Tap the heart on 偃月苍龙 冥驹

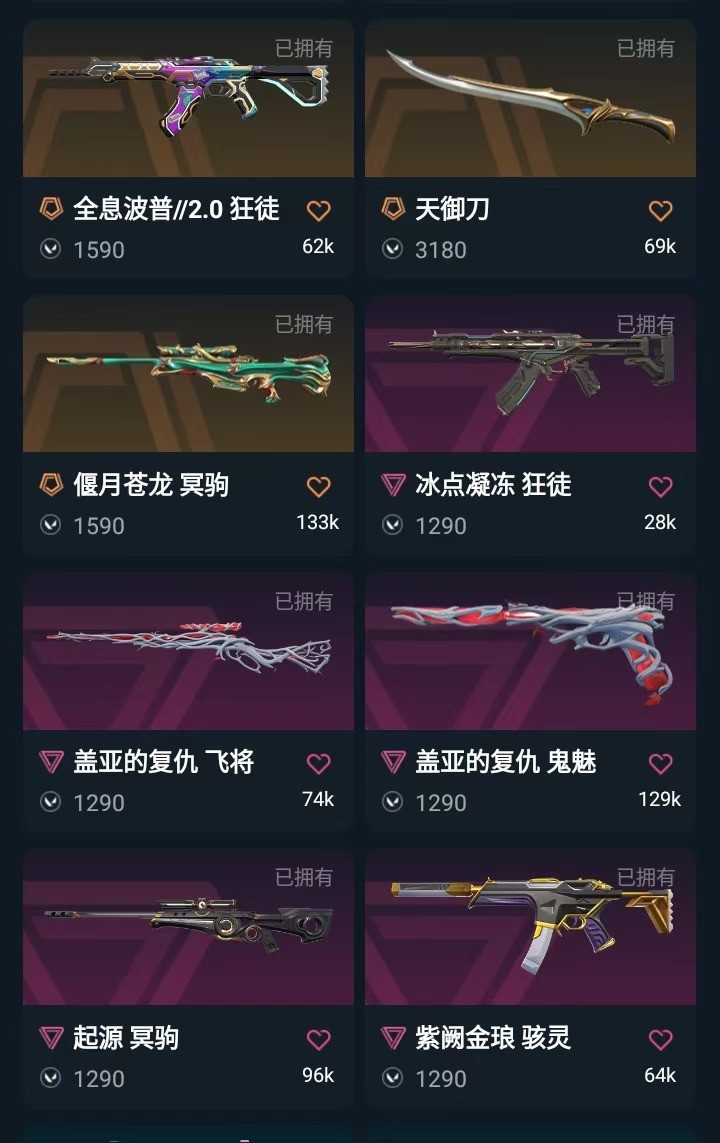318,487
